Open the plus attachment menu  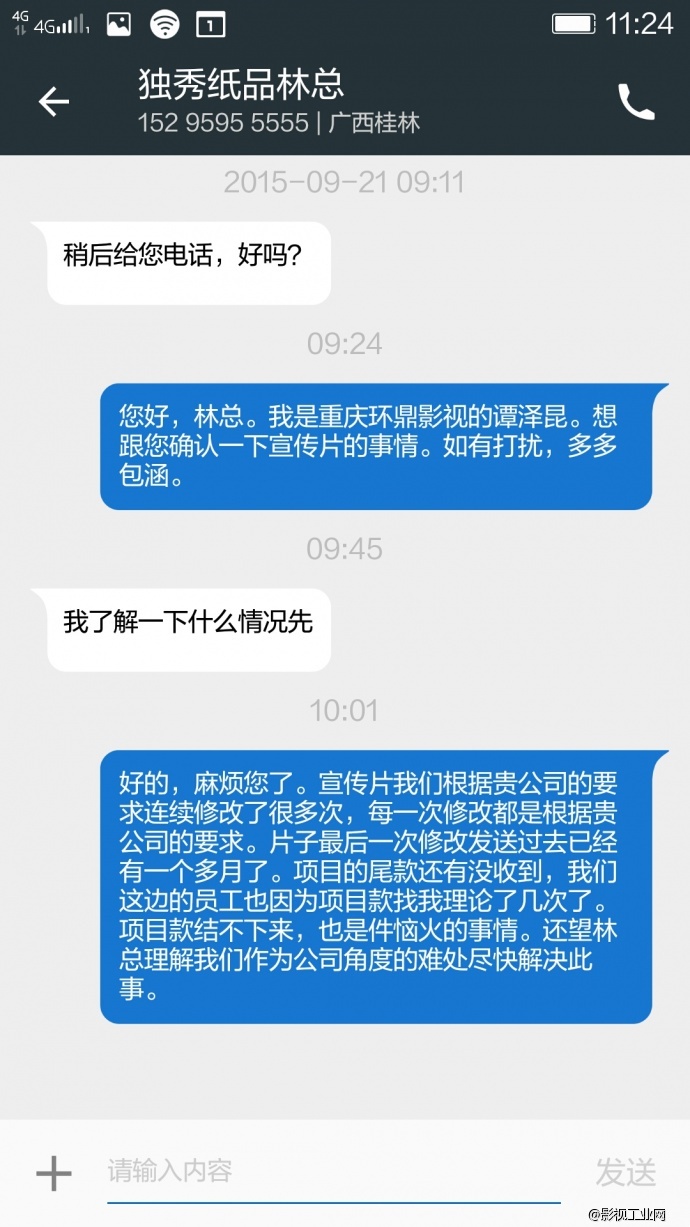point(53,1173)
